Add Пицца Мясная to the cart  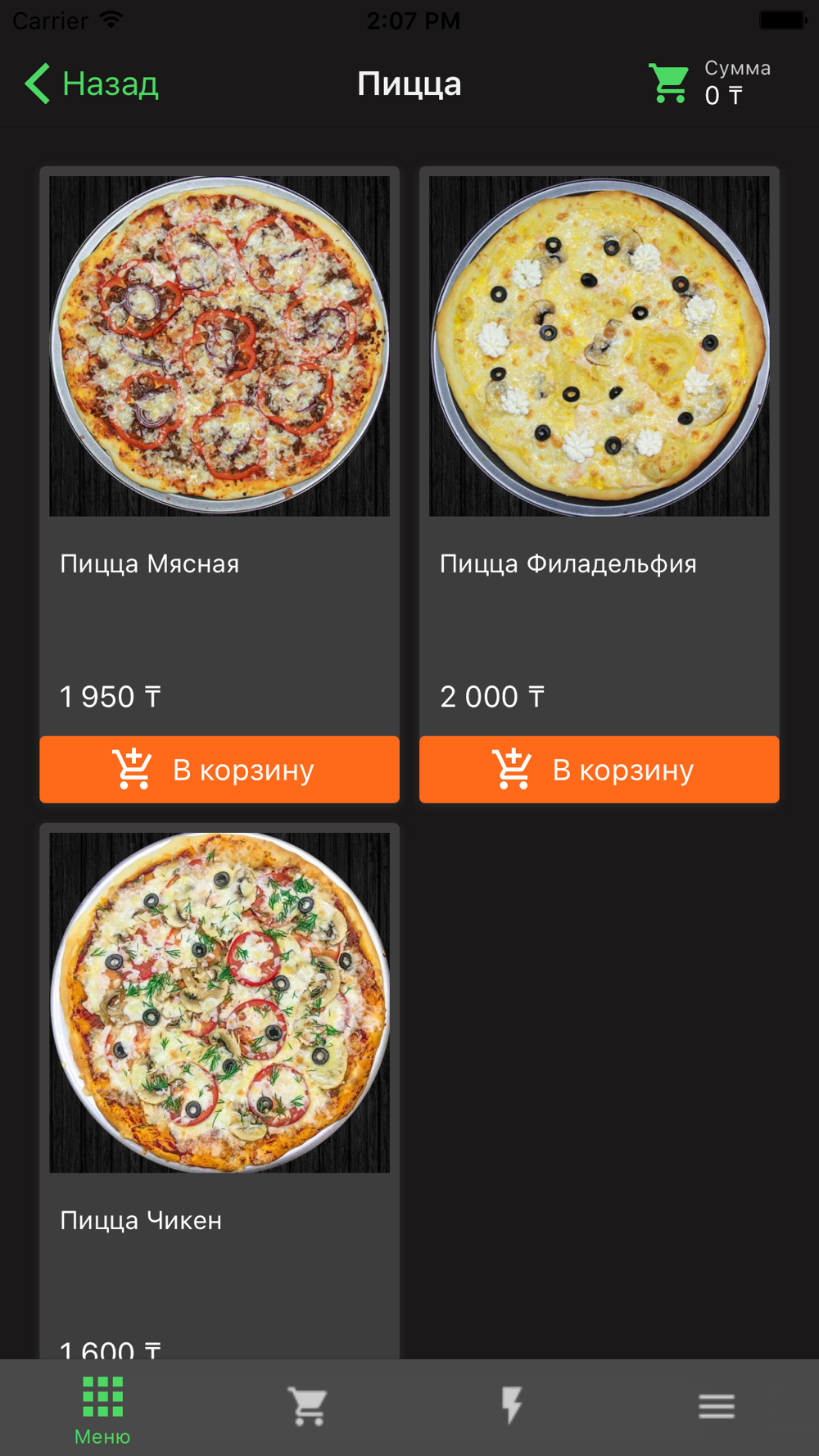219,770
